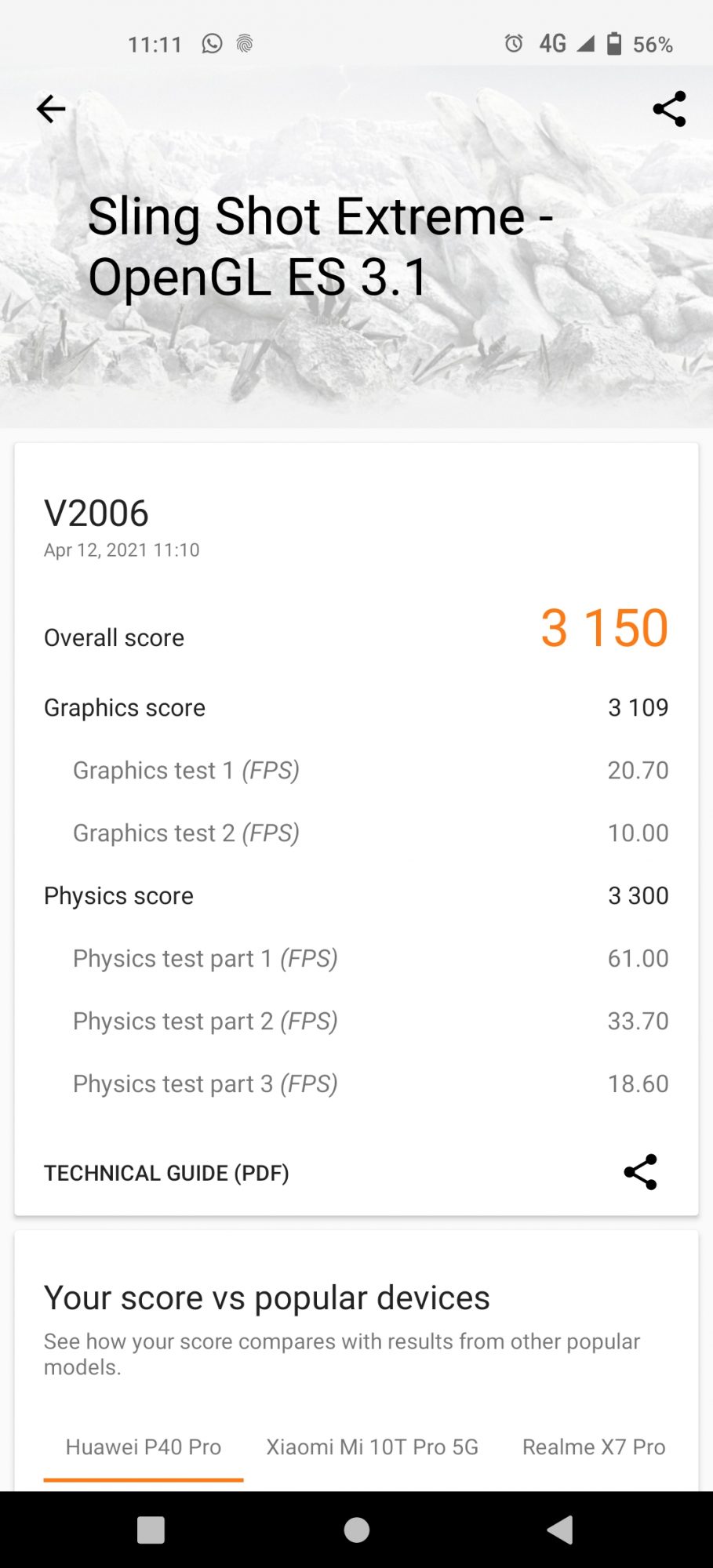Go back using the top-left arrow
The width and height of the screenshot is (713, 1568).
tap(51, 109)
